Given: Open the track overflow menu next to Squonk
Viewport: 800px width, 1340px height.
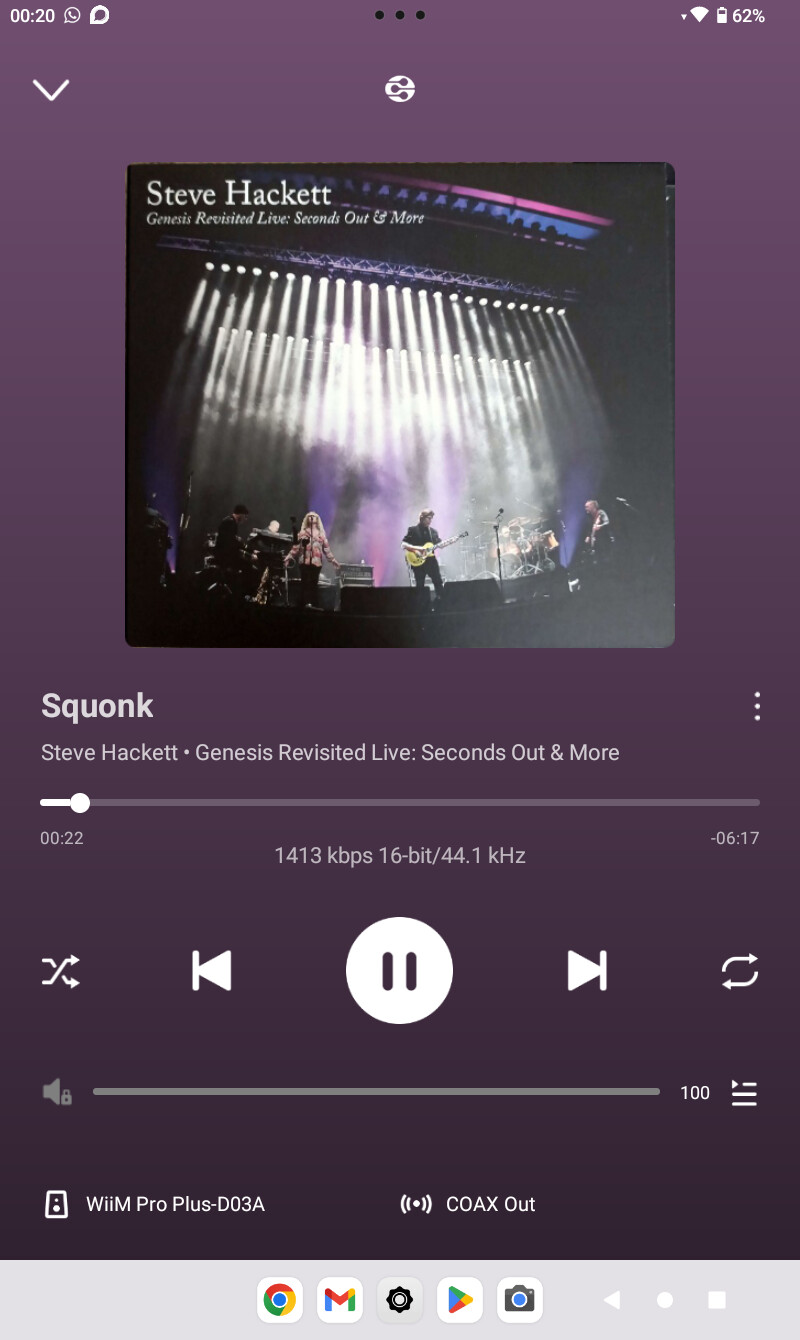Looking at the screenshot, I should point(757,706).
